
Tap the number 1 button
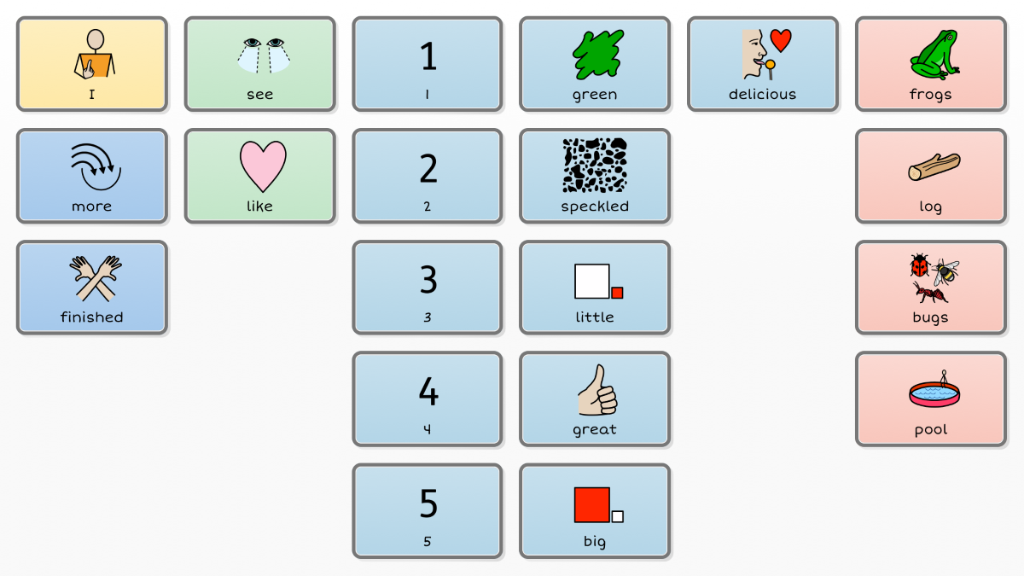427,64
